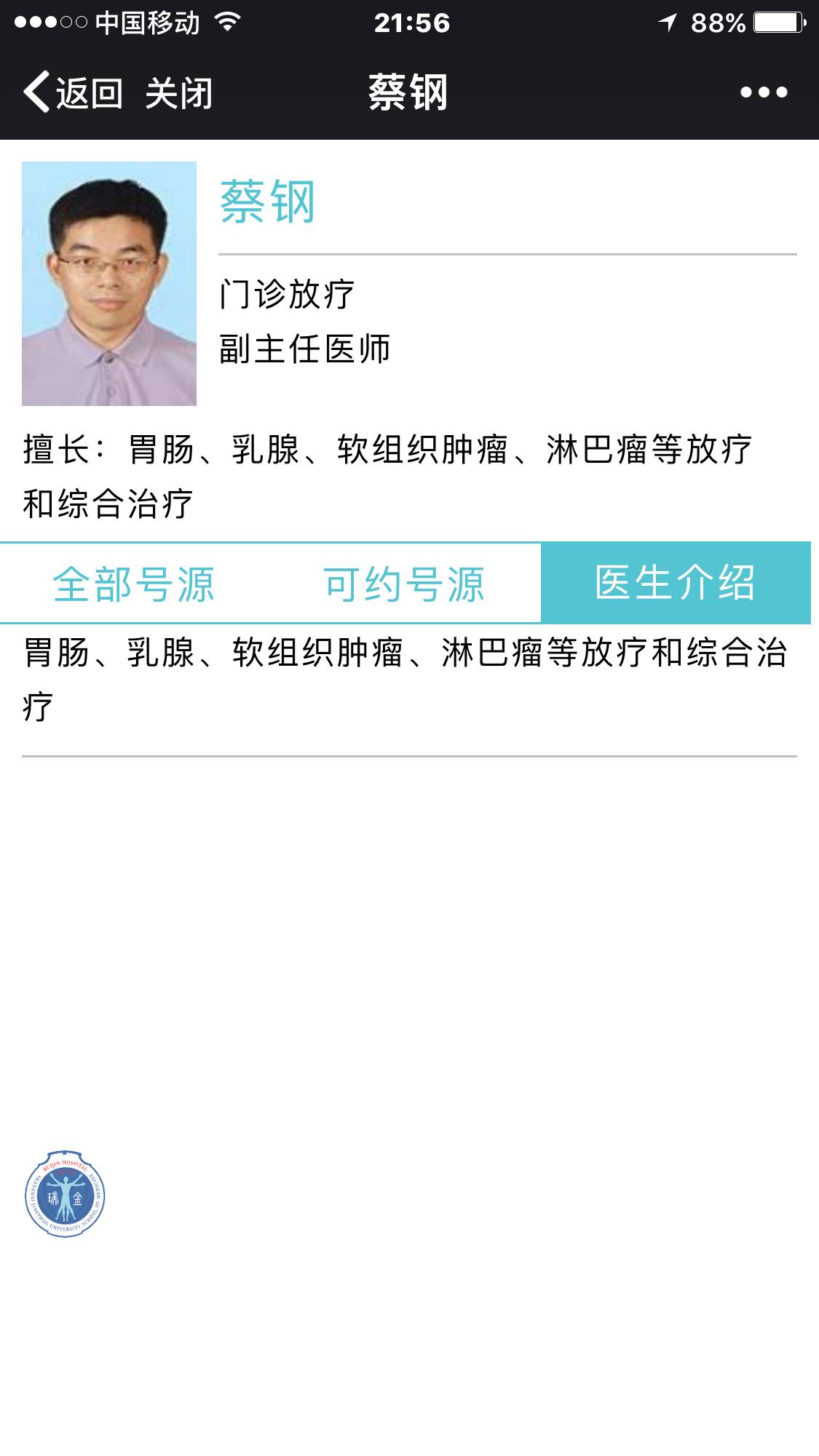Screen dimensions: 819x1456
Task: Switch to the 全部号源 tab
Action: (134, 584)
